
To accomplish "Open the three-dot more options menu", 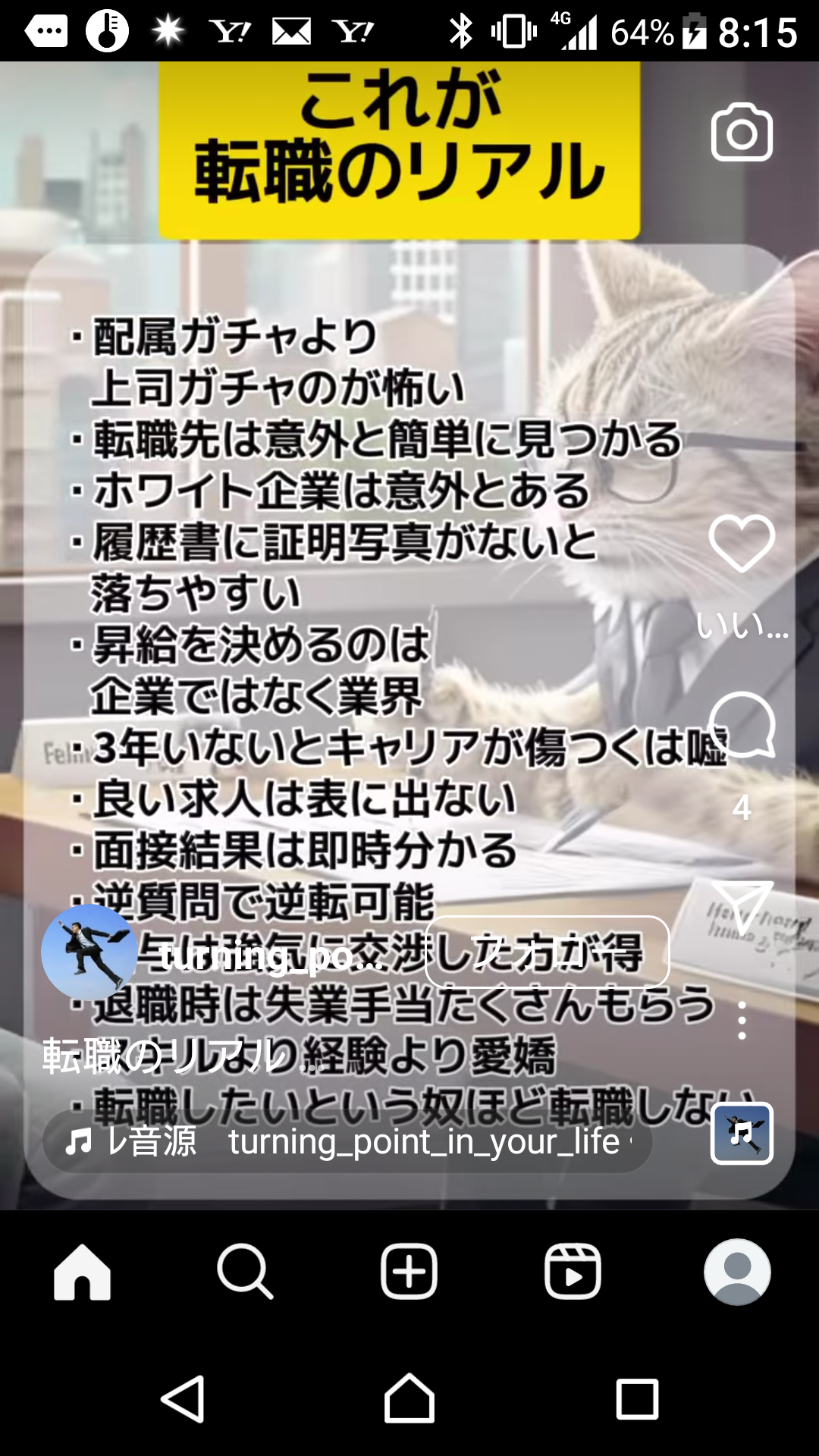I will [x=742, y=1020].
